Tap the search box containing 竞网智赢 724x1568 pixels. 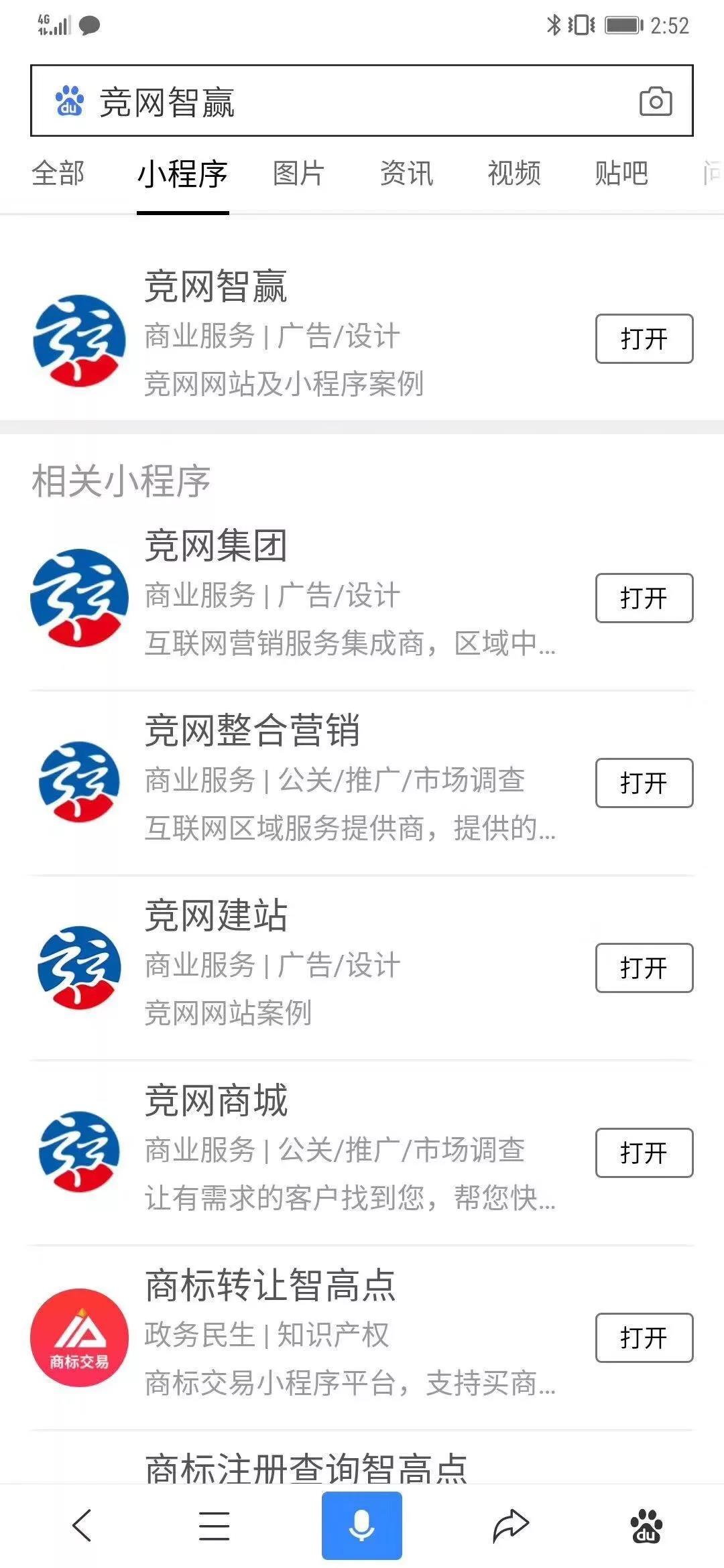tap(335, 102)
